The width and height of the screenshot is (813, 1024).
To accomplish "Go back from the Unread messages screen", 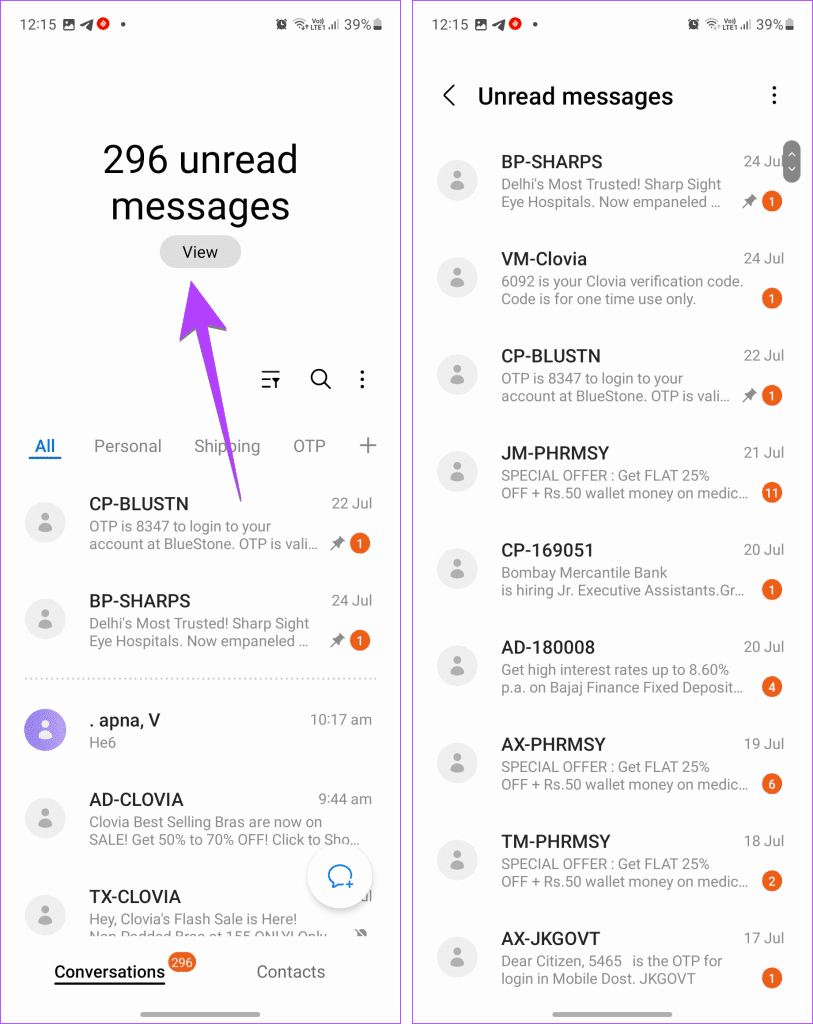I will pyautogui.click(x=449, y=96).
